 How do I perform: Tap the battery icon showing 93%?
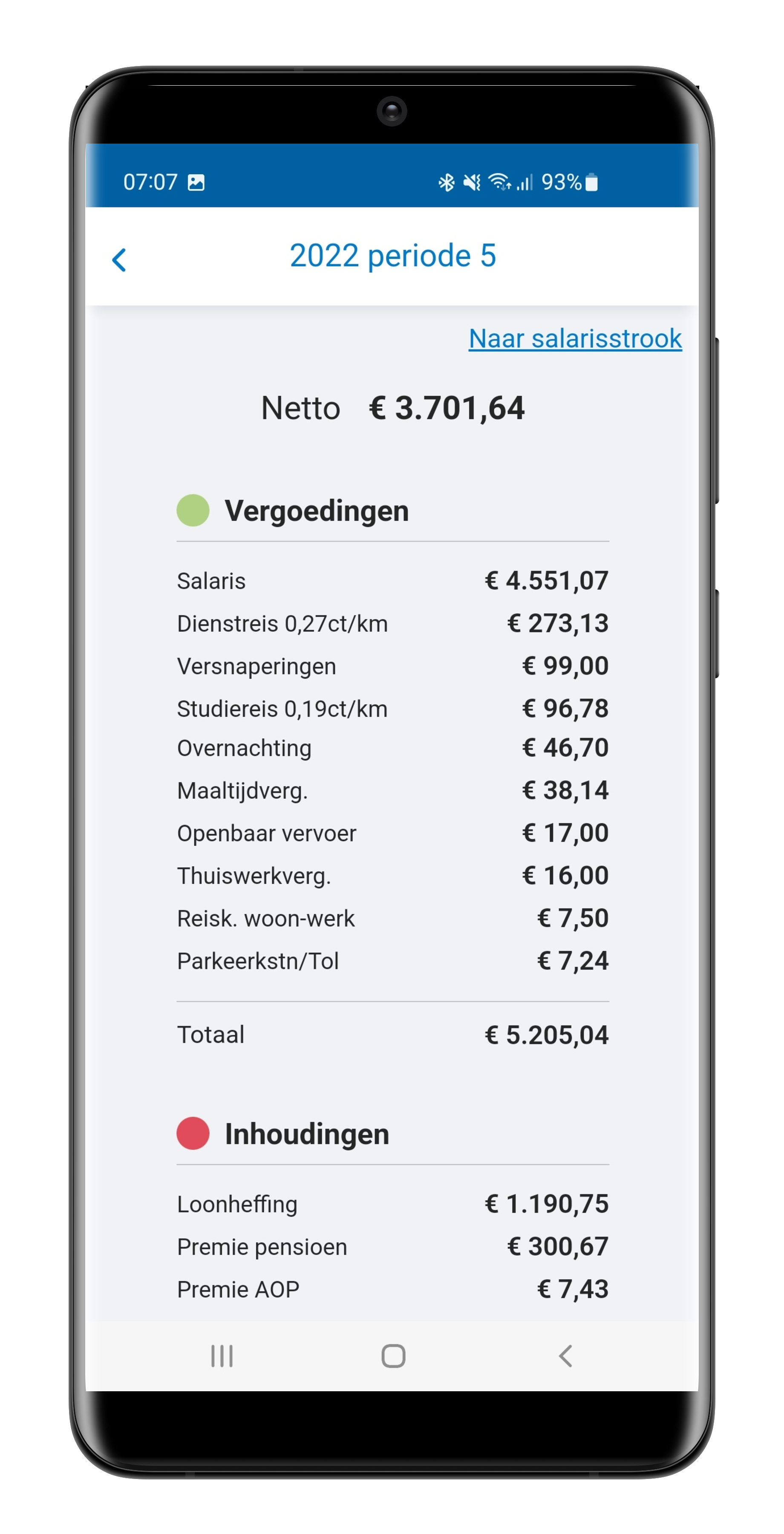click(x=591, y=183)
